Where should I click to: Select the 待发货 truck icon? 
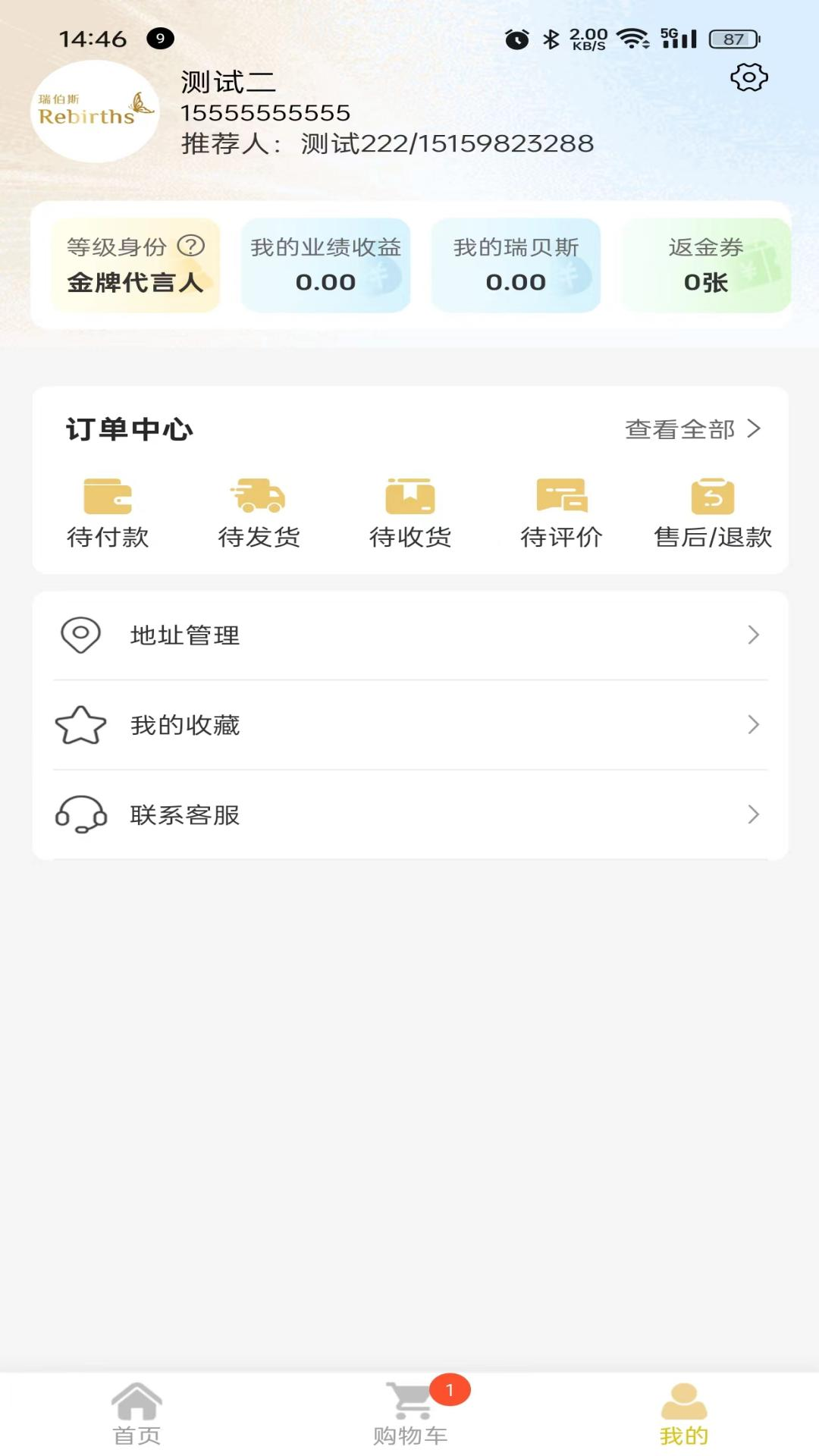coord(259,497)
